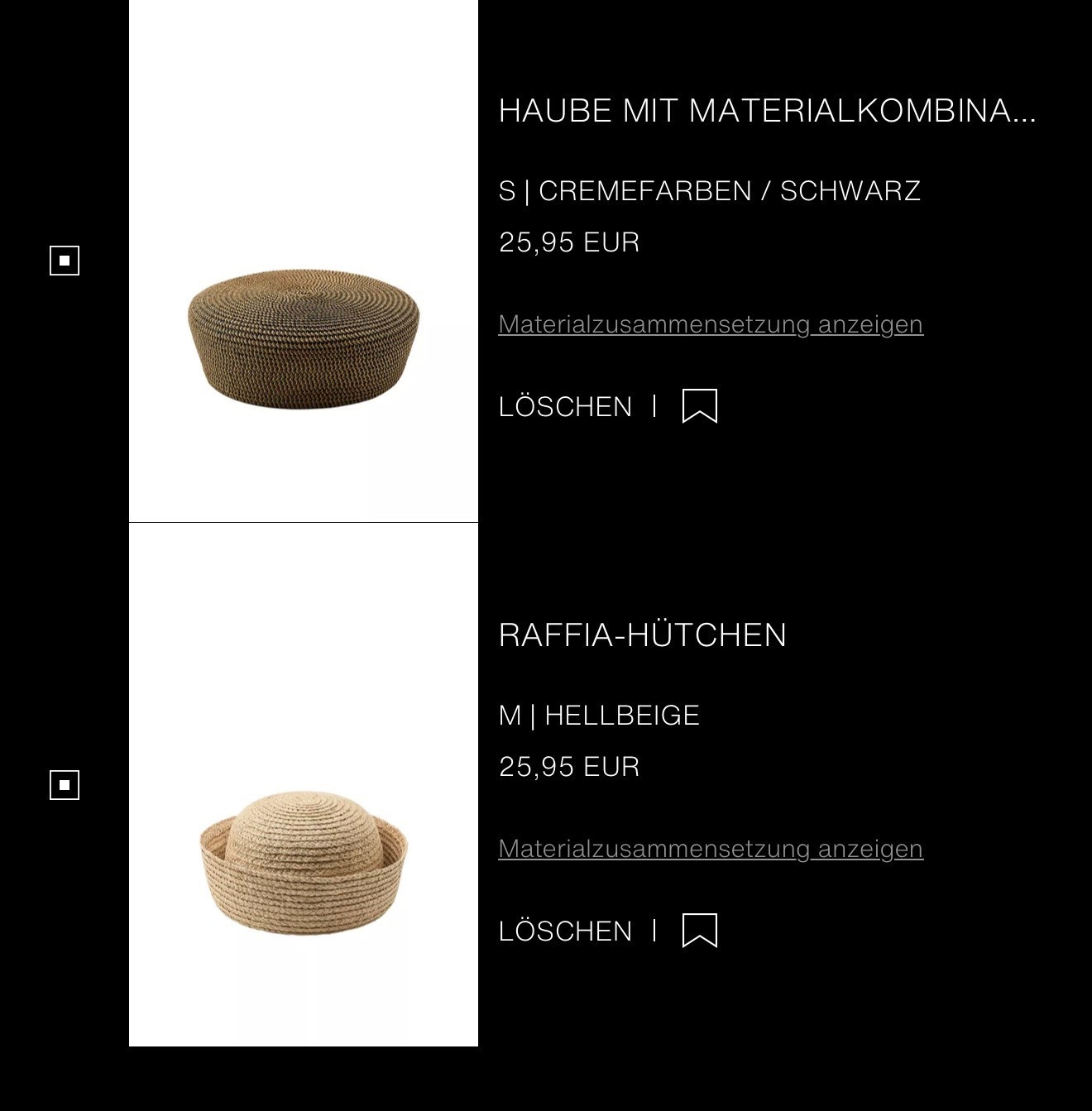Open the Haube mit Materialkombination product image

(x=303, y=338)
